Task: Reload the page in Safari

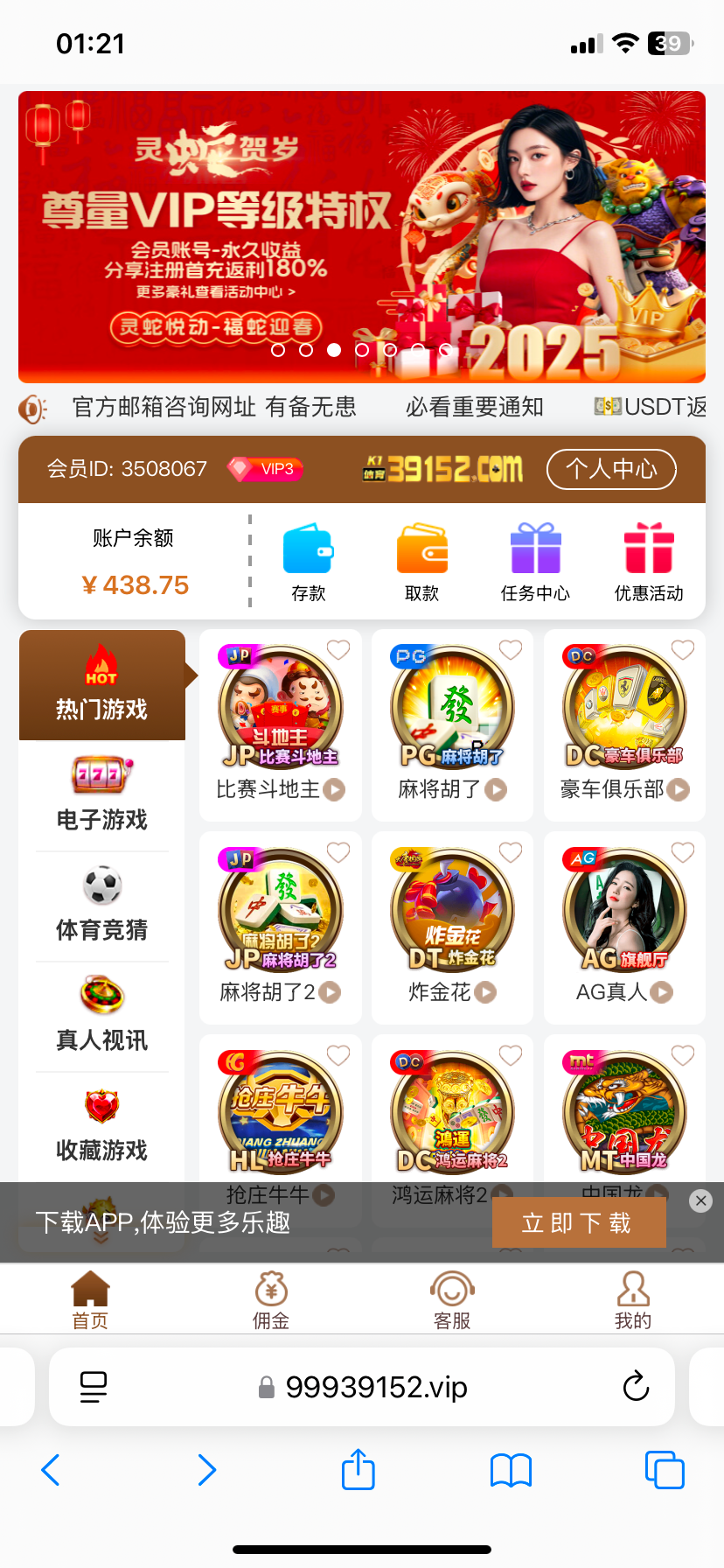Action: (x=636, y=1387)
